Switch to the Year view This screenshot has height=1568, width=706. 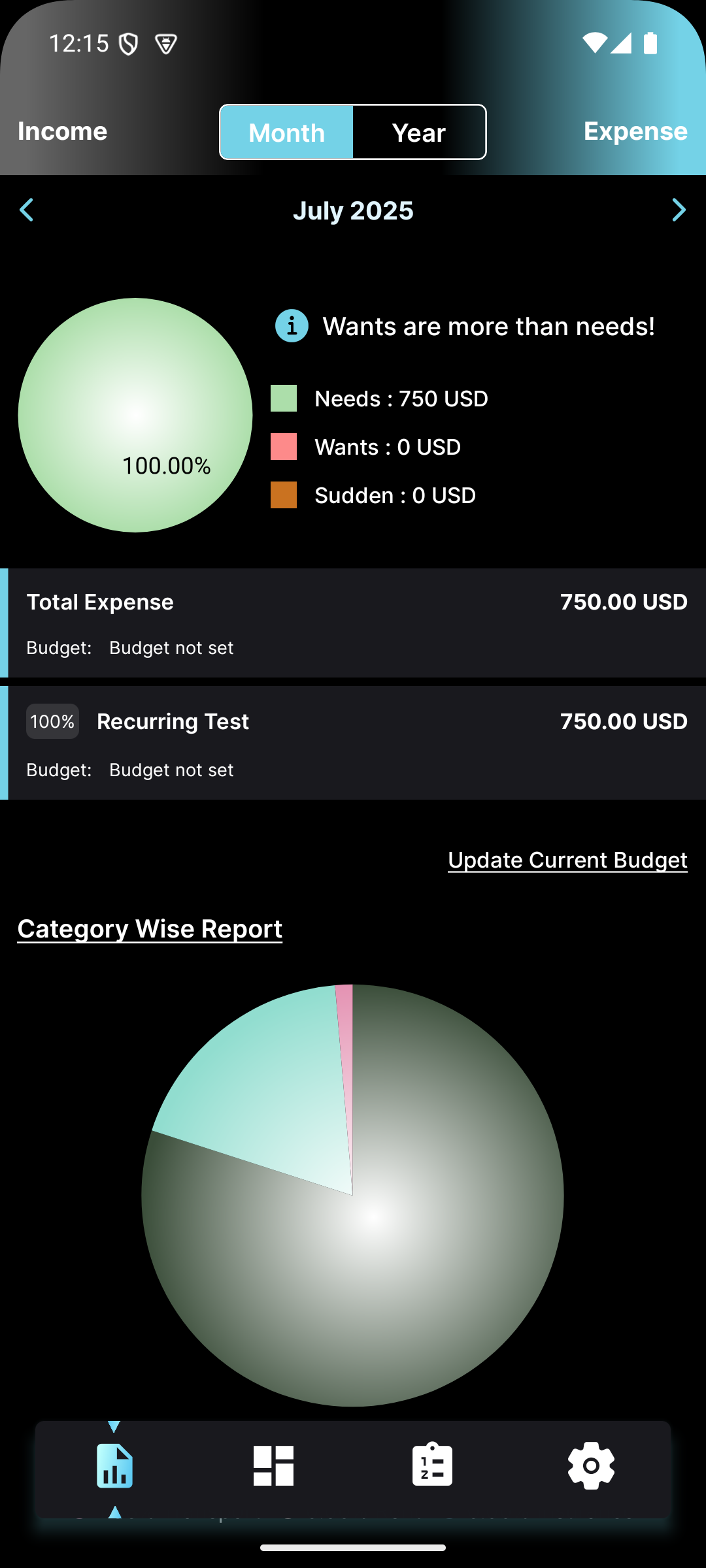(x=419, y=132)
